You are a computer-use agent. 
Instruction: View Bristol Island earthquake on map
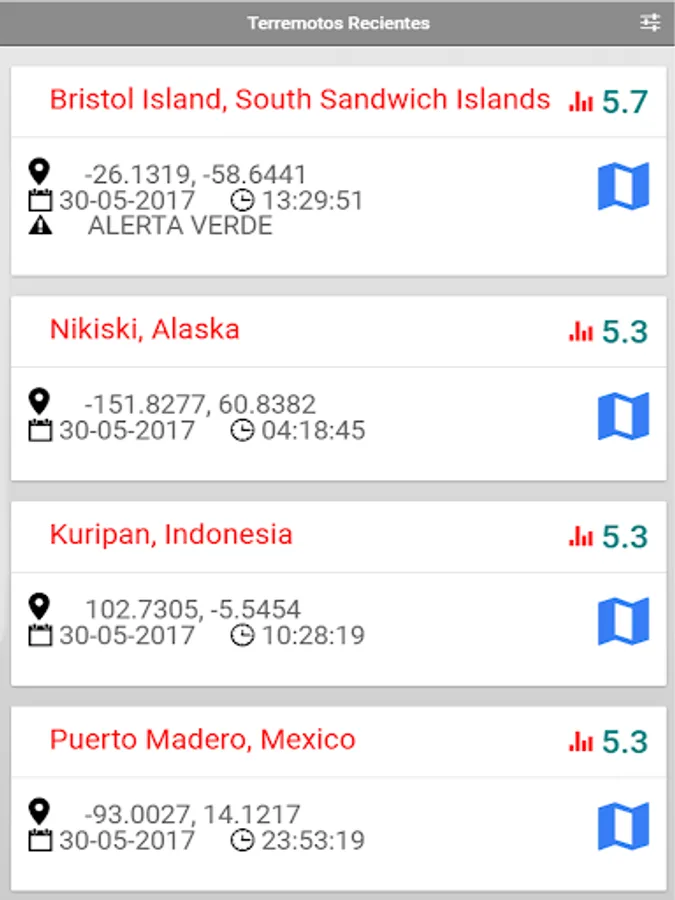[623, 187]
